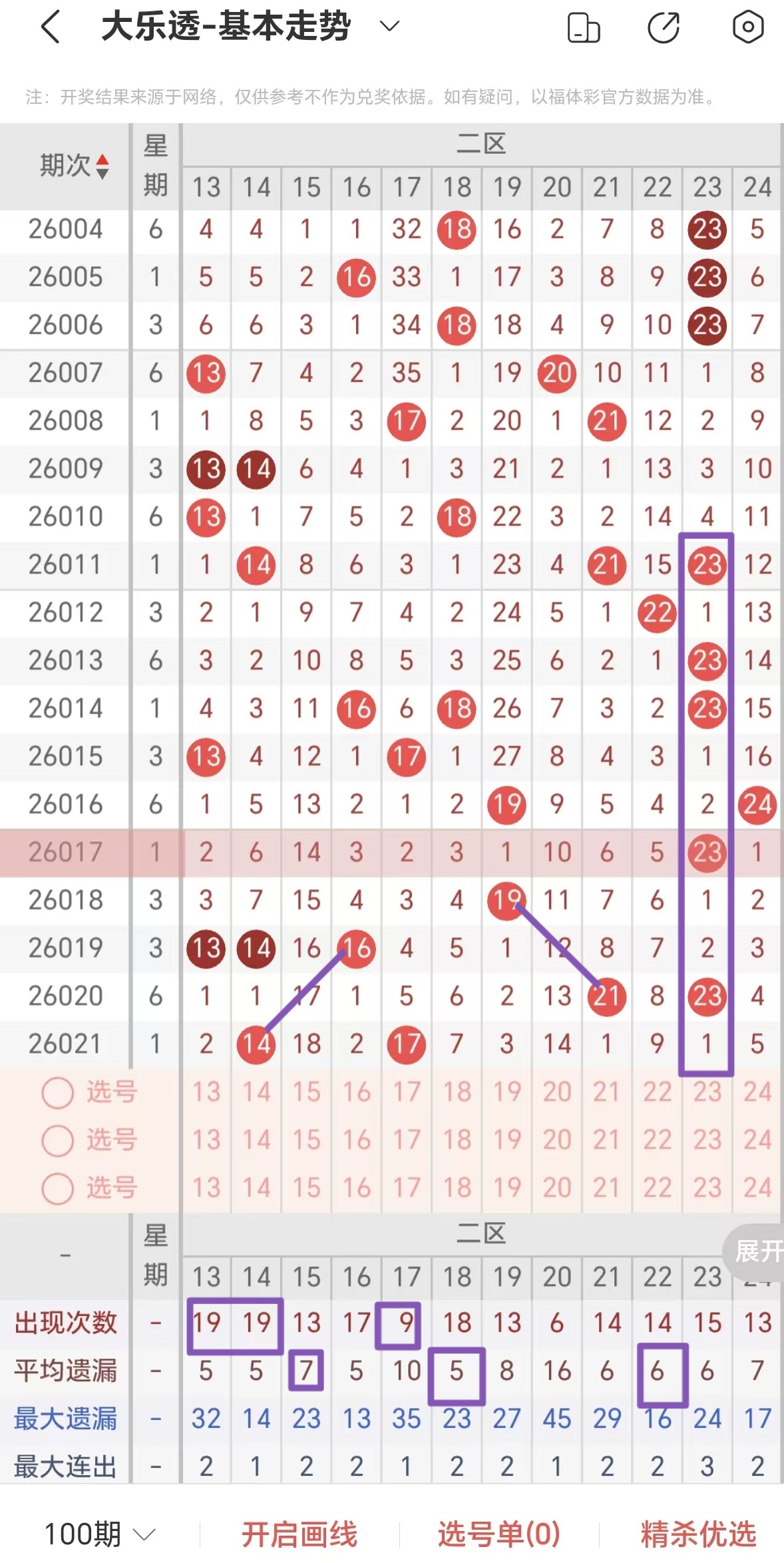Open the 大乐透-基本走势 chart type dropdown
This screenshot has width=784, height=1563.
389,27
